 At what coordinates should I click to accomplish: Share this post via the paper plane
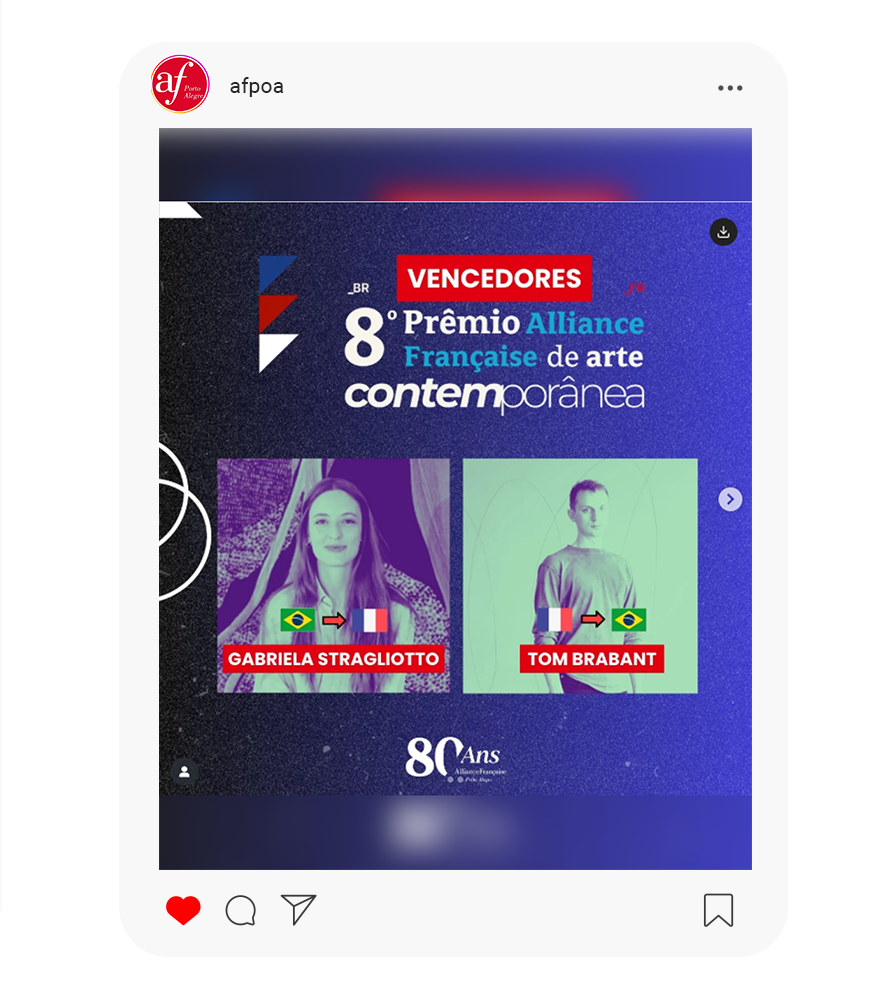pos(298,909)
